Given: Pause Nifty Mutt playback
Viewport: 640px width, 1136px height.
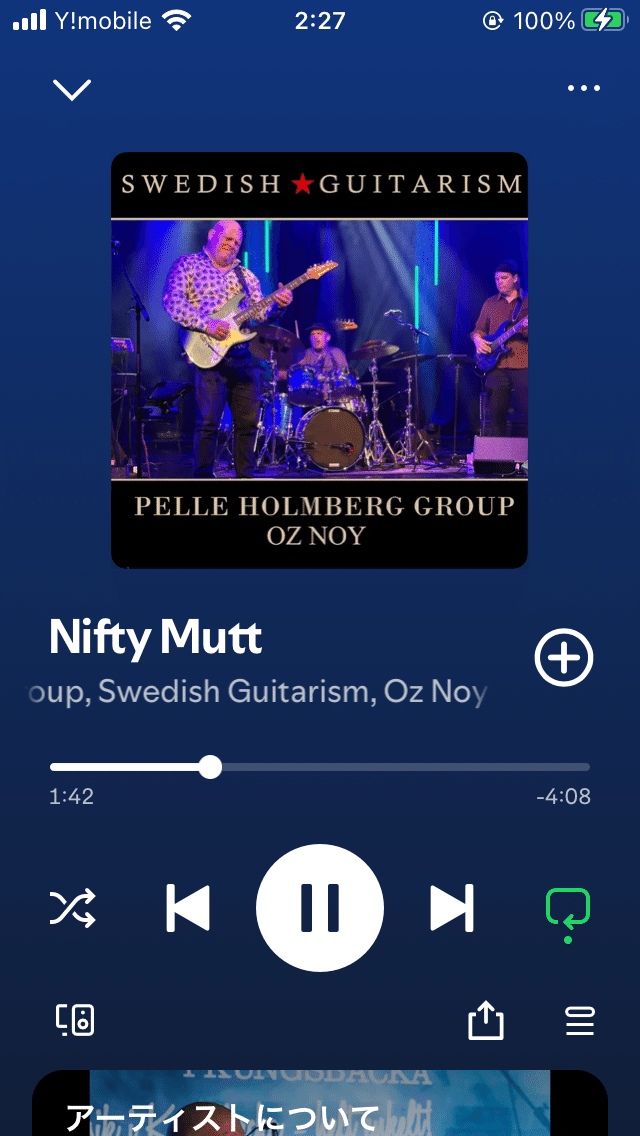Looking at the screenshot, I should [320, 908].
